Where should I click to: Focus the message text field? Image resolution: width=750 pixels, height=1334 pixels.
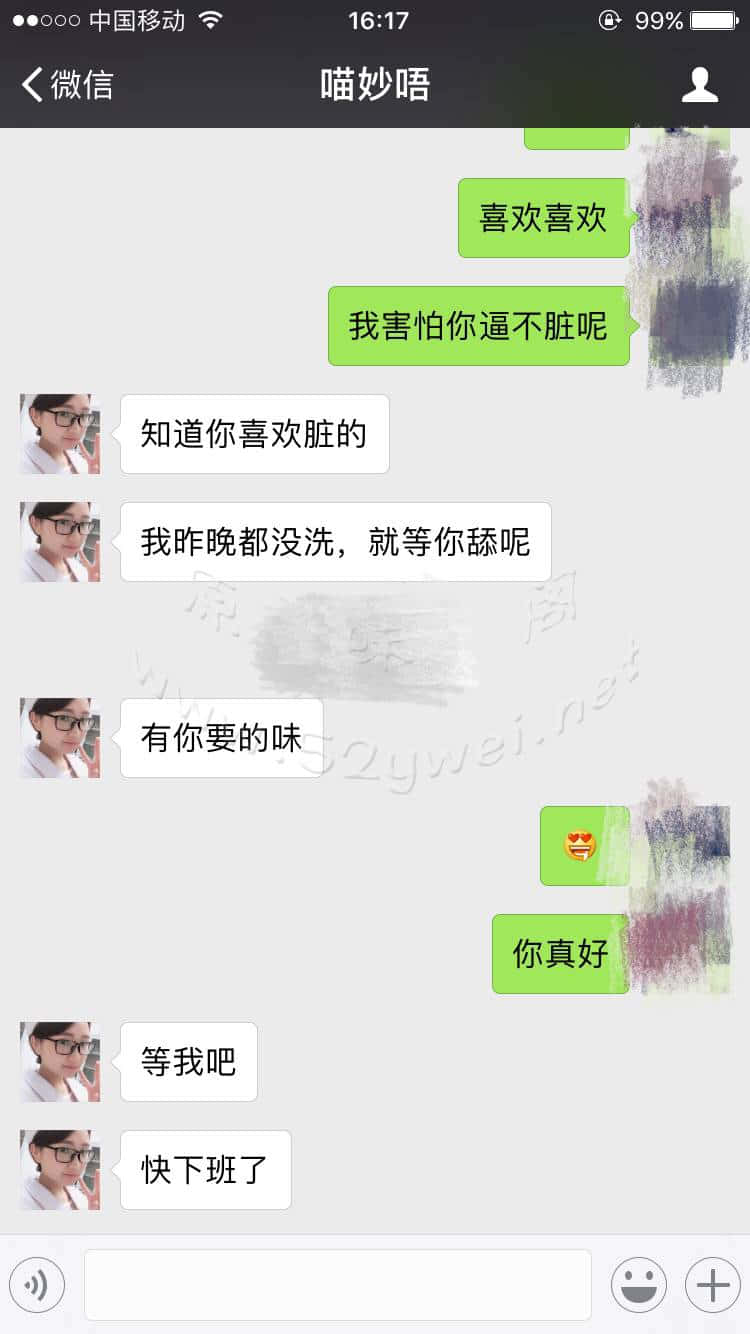click(x=337, y=1285)
